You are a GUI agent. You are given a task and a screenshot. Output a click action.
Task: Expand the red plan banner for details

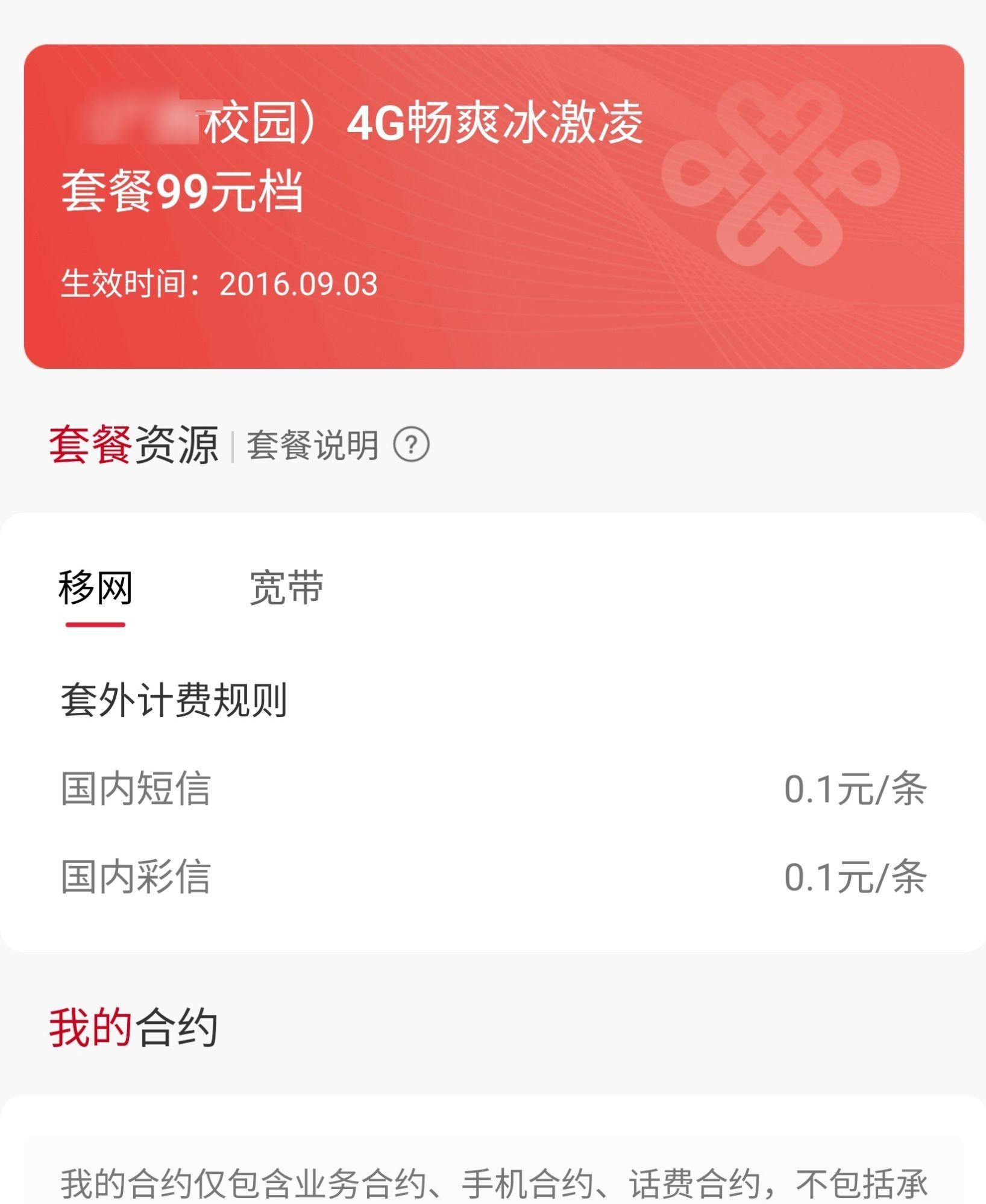tap(493, 205)
